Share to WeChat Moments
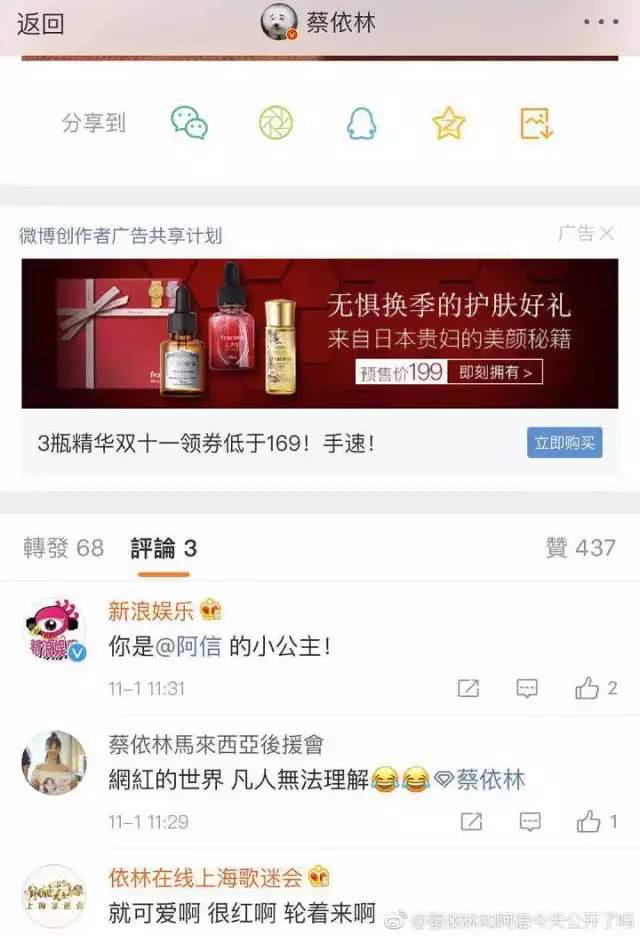This screenshot has width=640, height=936. click(276, 123)
